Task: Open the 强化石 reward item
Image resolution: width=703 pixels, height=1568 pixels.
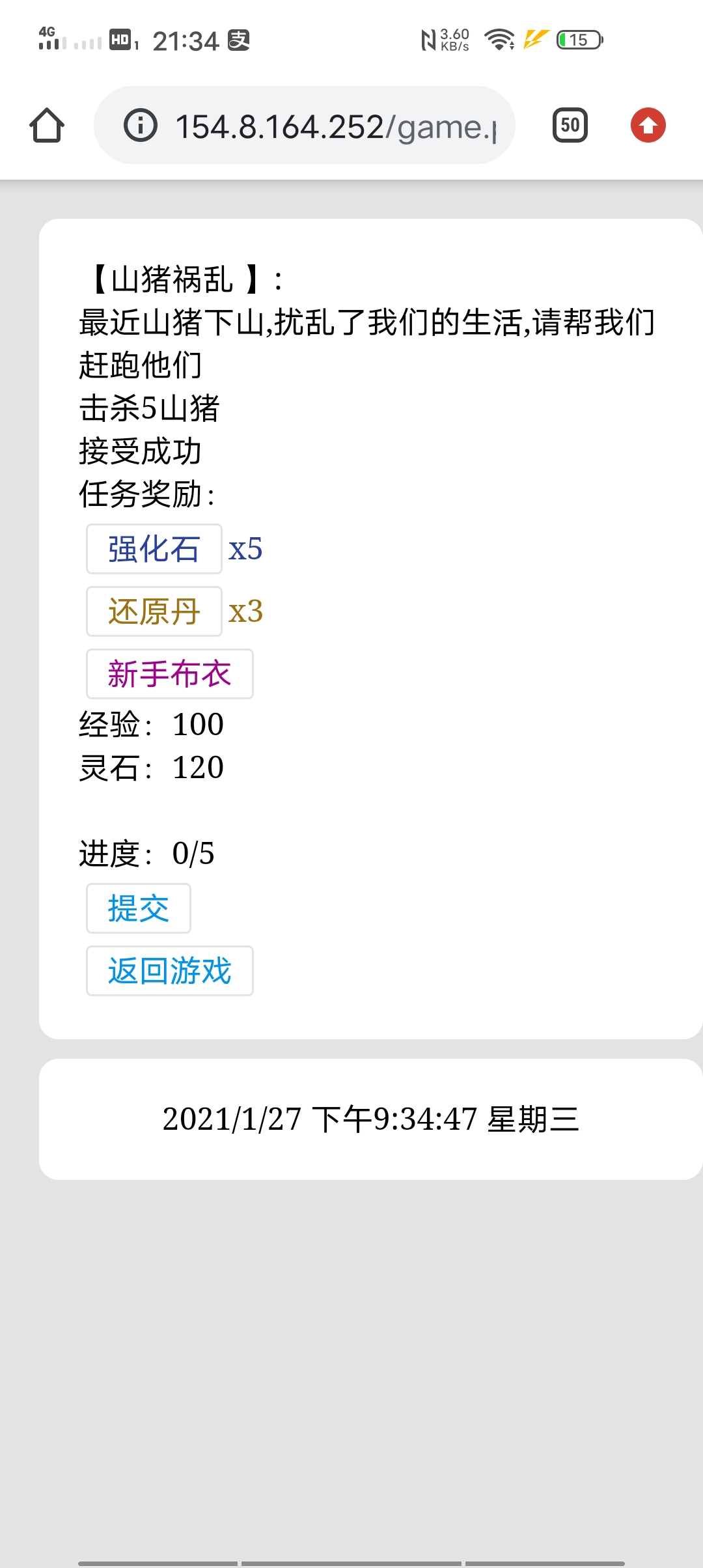Action: (154, 549)
